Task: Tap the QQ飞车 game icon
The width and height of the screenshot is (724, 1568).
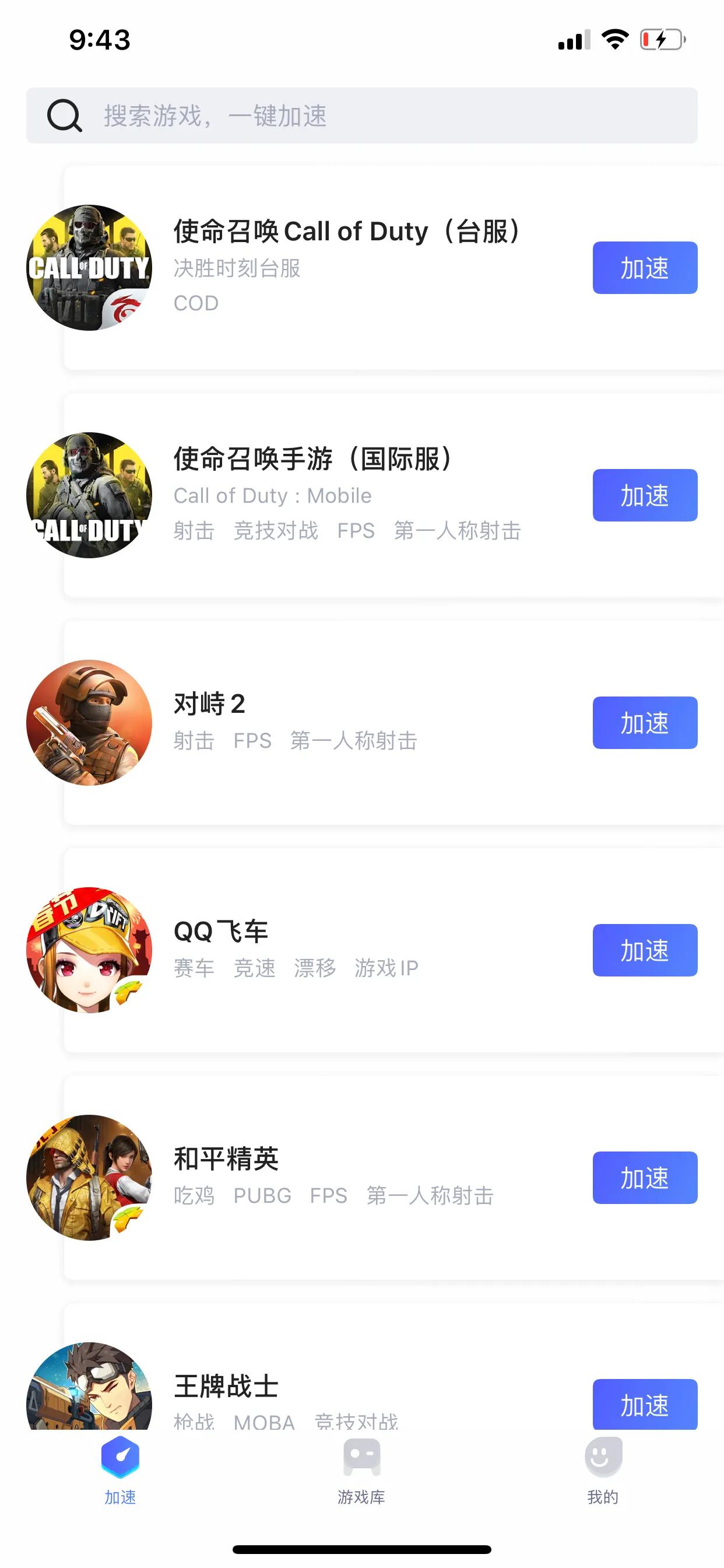Action: click(x=89, y=949)
